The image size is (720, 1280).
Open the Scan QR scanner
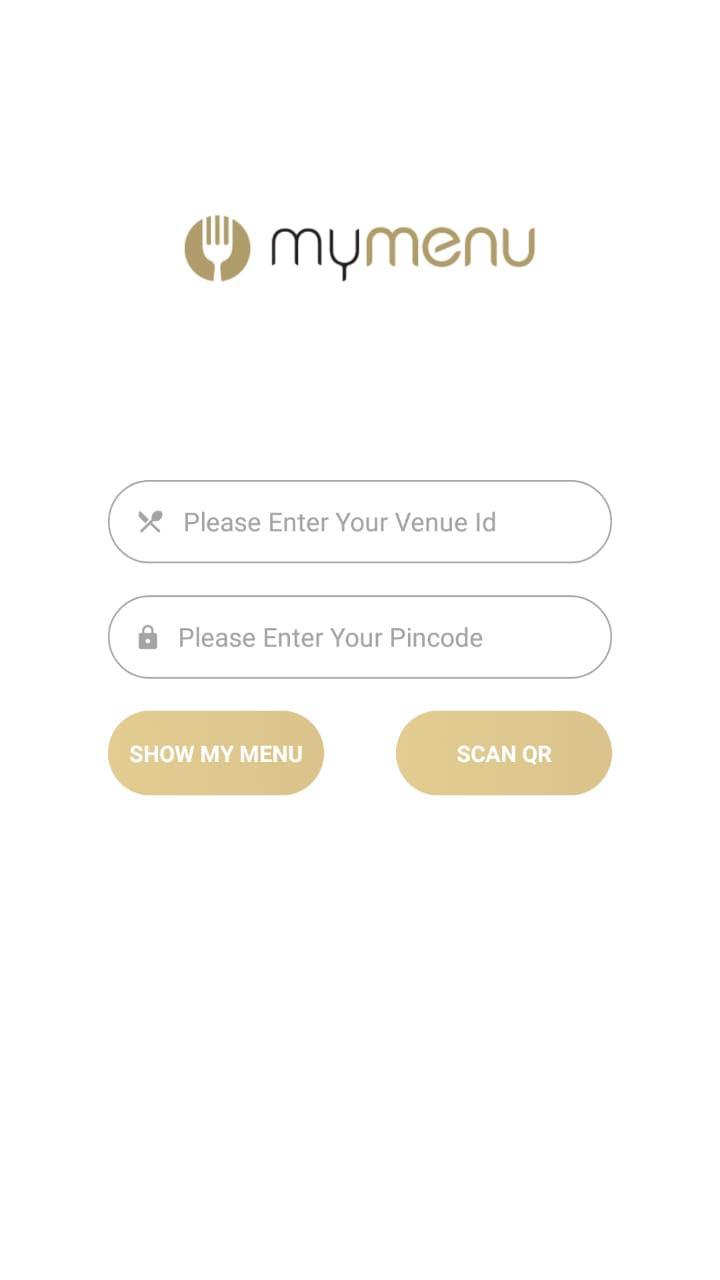click(x=504, y=753)
